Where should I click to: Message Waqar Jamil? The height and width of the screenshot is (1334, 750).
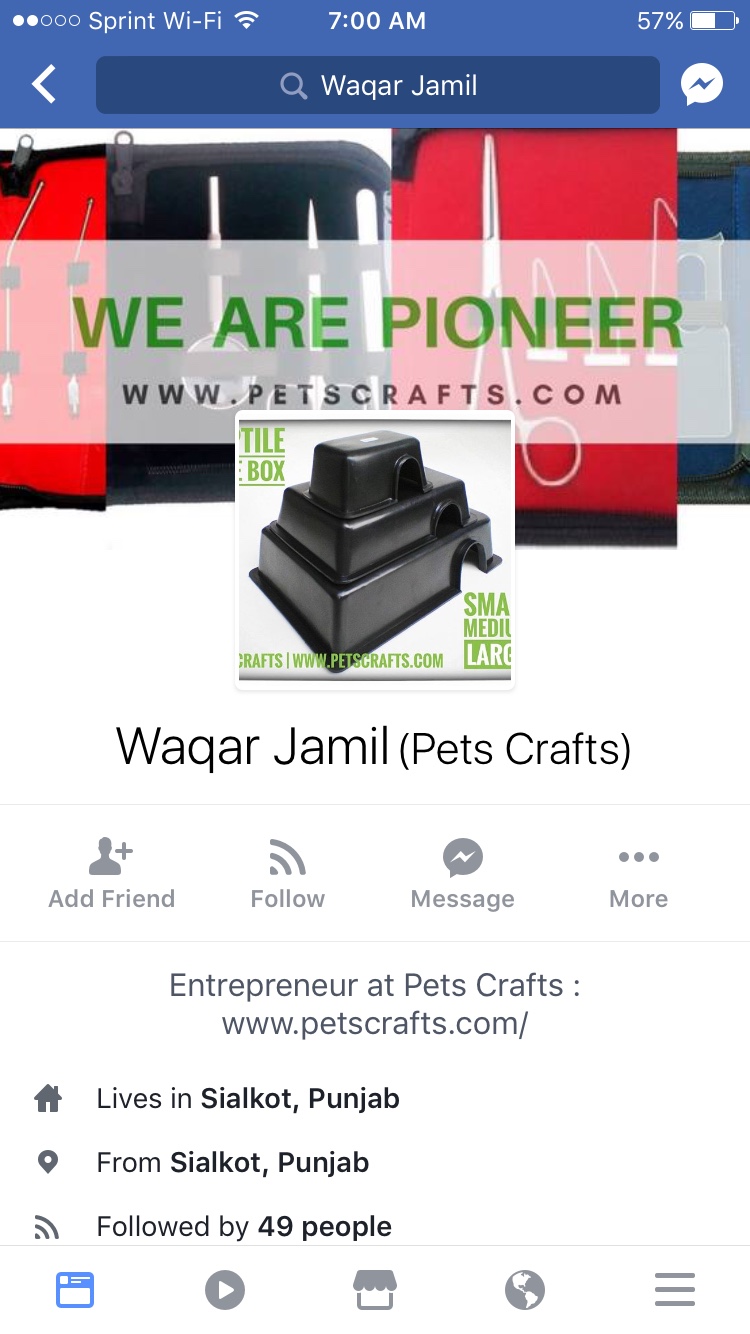point(462,874)
